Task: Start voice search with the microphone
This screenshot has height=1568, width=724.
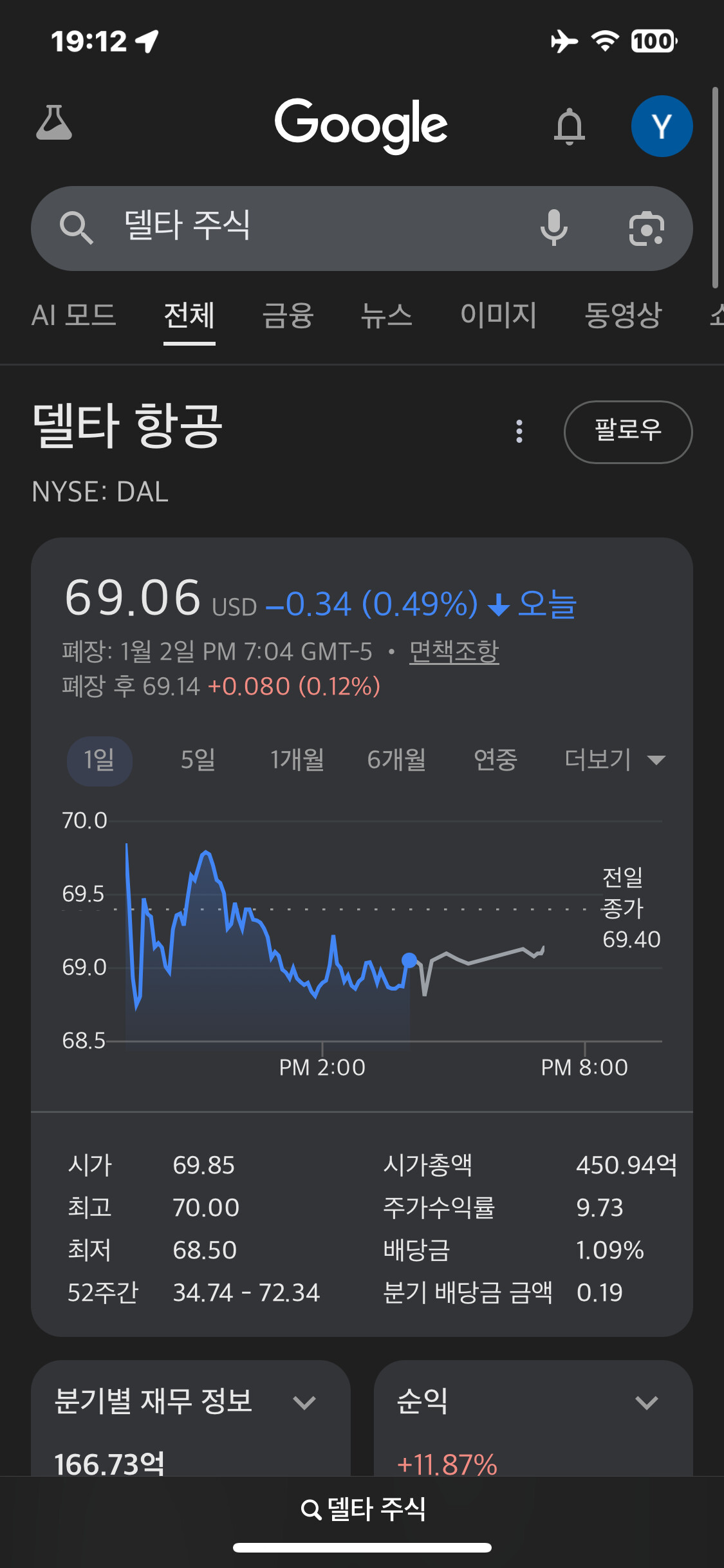Action: pos(554,228)
